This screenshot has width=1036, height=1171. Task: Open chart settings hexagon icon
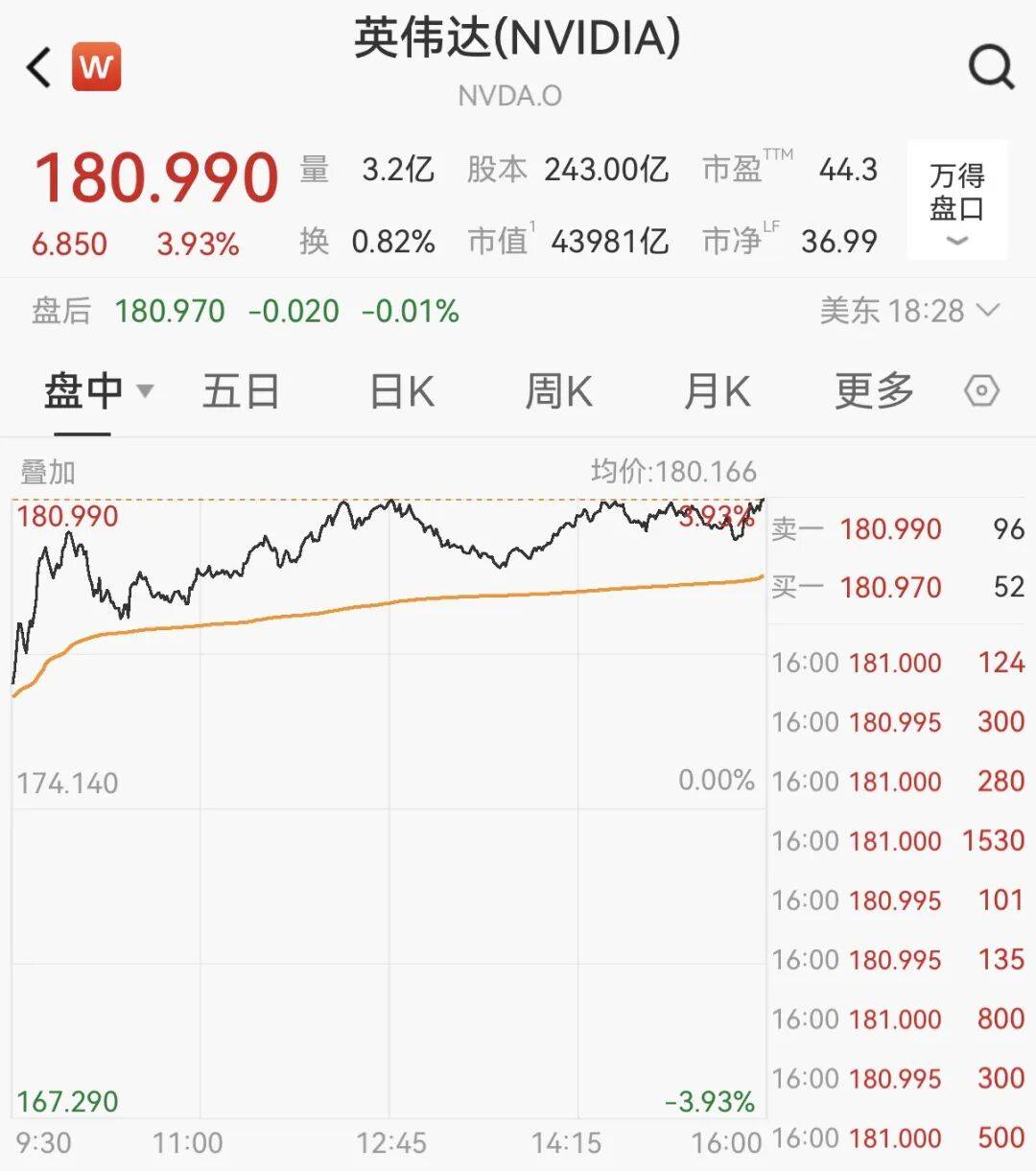point(981,391)
